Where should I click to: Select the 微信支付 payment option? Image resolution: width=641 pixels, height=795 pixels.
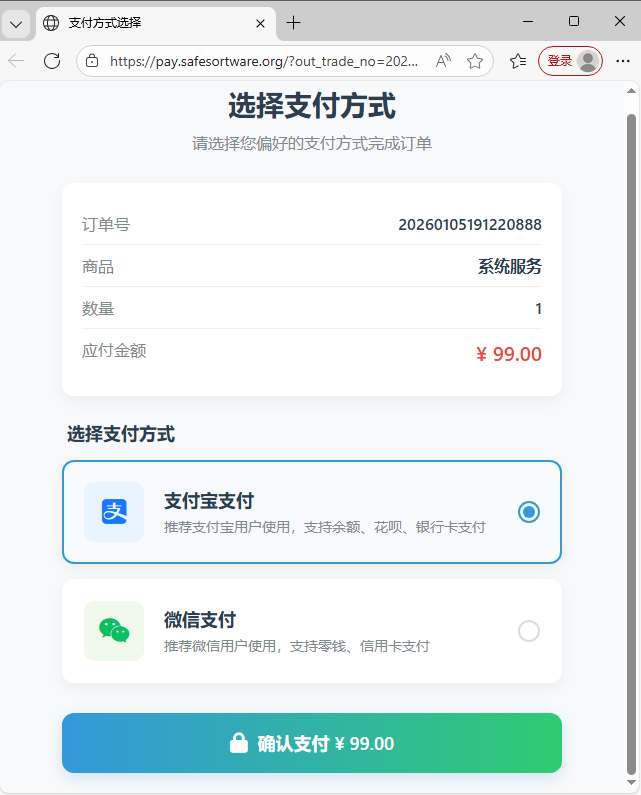(x=312, y=631)
